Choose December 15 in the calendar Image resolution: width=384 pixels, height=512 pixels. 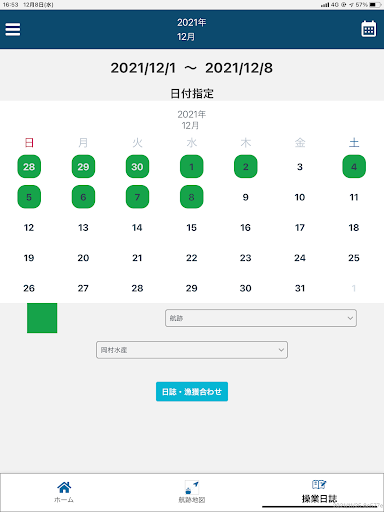click(x=191, y=228)
